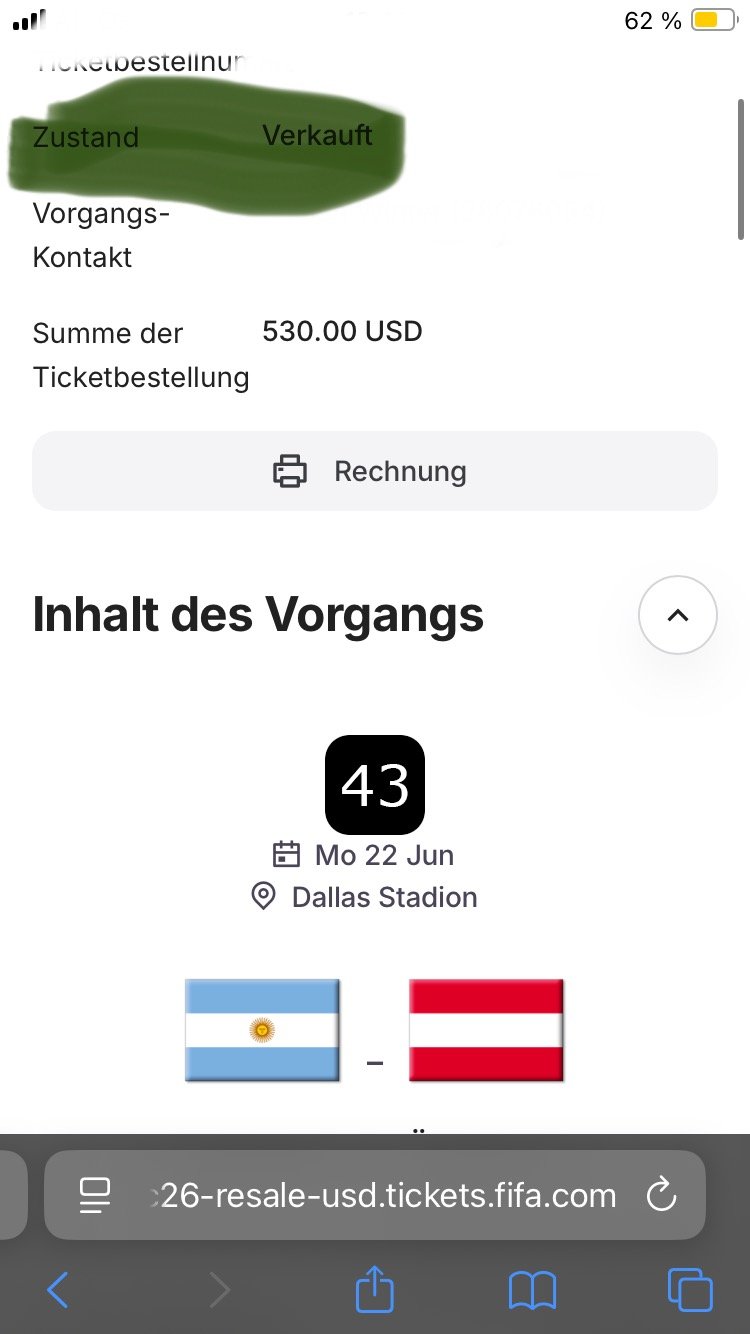Go back to the previous page

coord(58,1291)
